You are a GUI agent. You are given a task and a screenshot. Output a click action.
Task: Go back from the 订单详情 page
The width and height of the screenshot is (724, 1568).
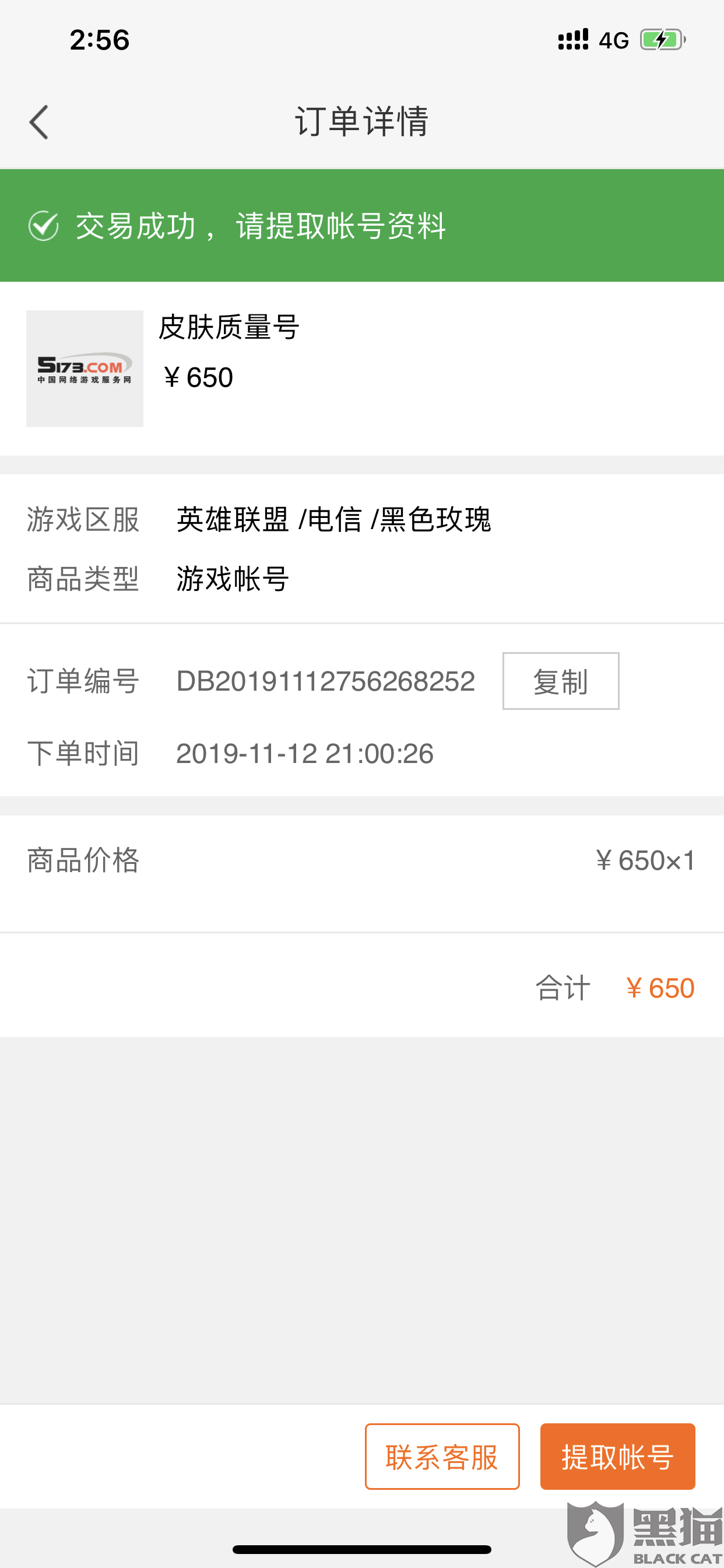39,122
